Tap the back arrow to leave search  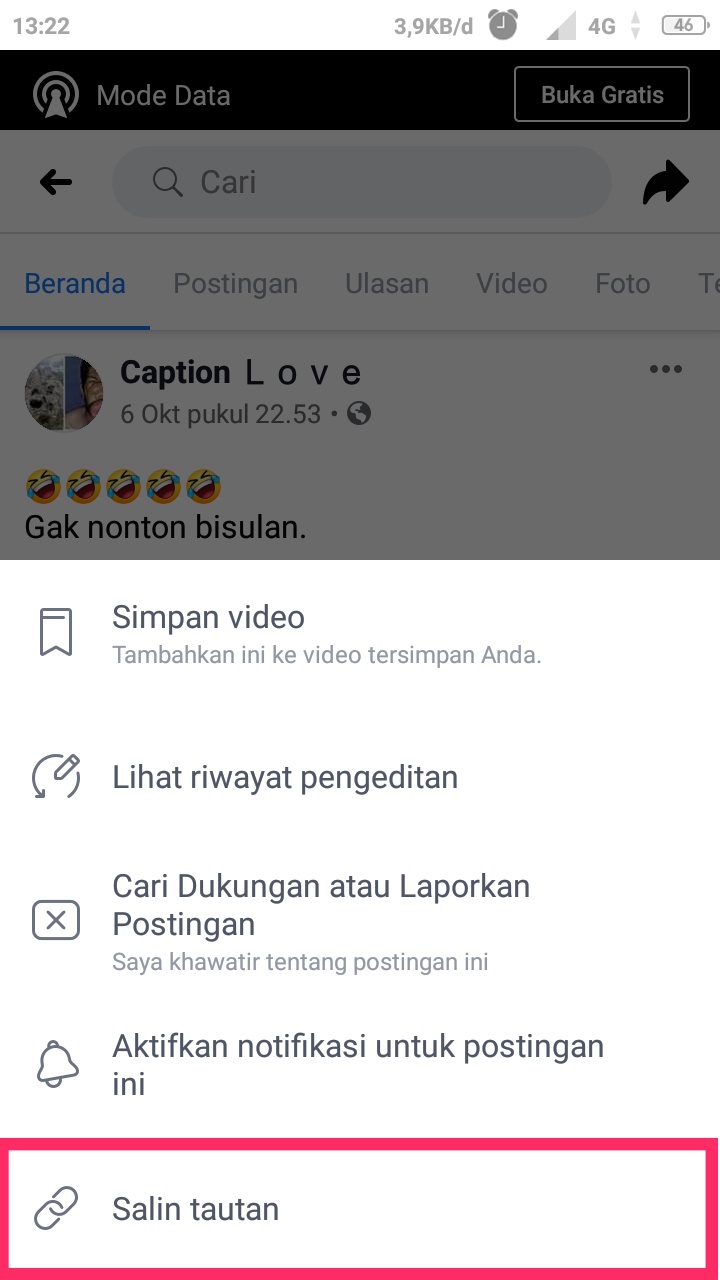click(55, 182)
